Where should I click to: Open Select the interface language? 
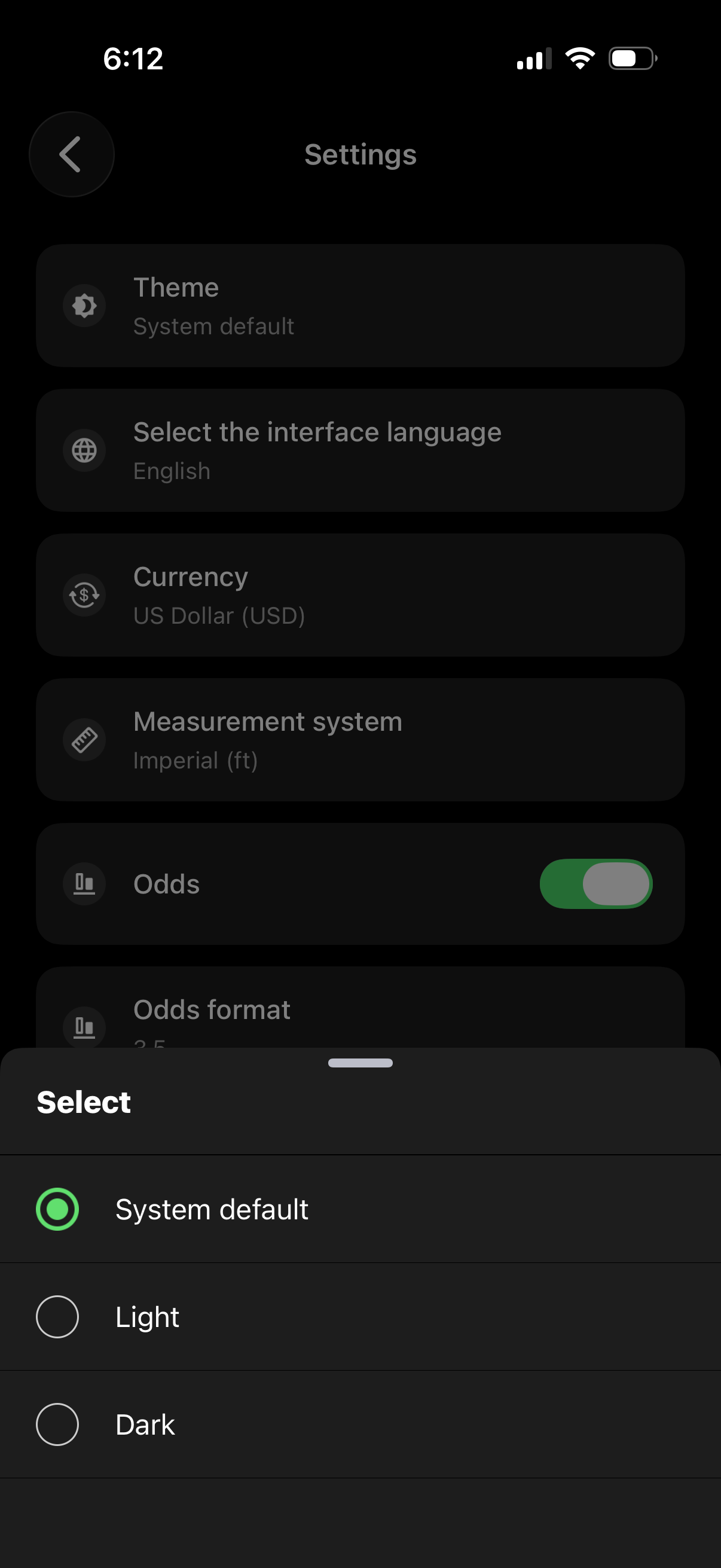coord(360,450)
